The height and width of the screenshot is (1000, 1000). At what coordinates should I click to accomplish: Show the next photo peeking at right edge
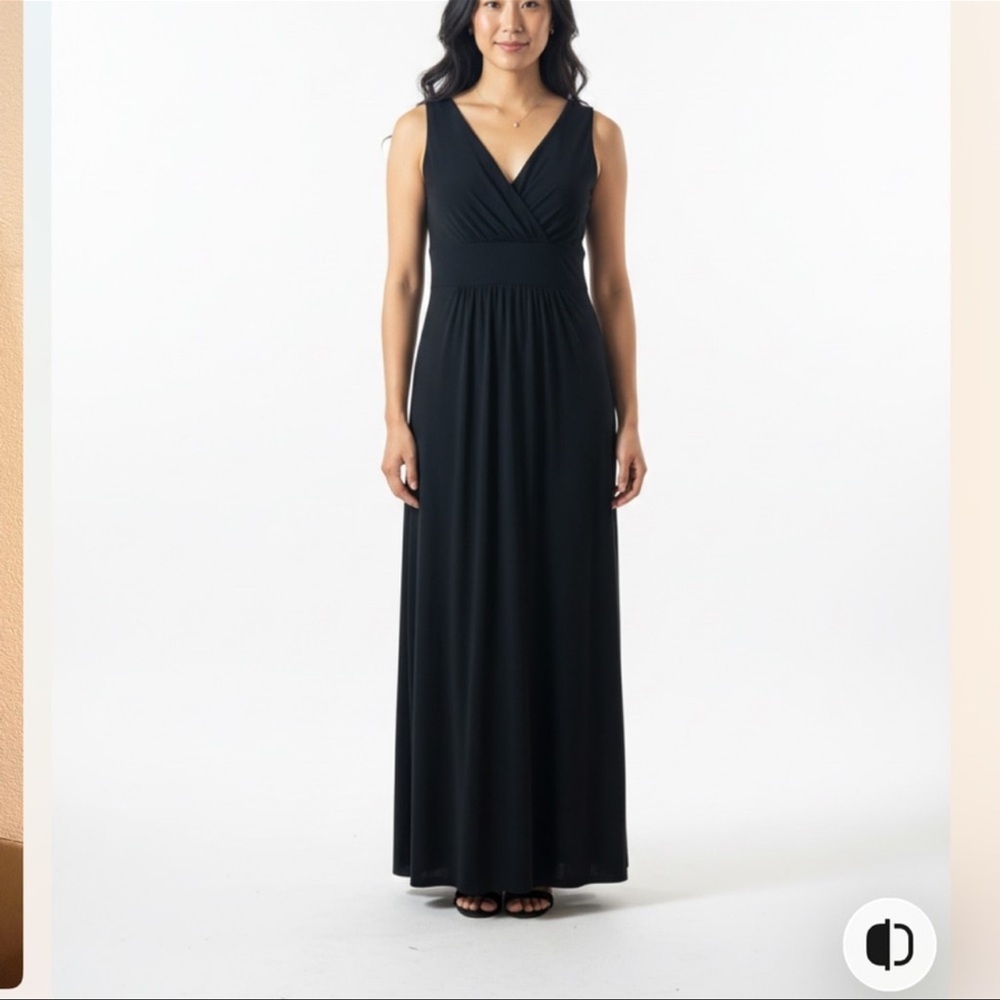[x=975, y=497]
